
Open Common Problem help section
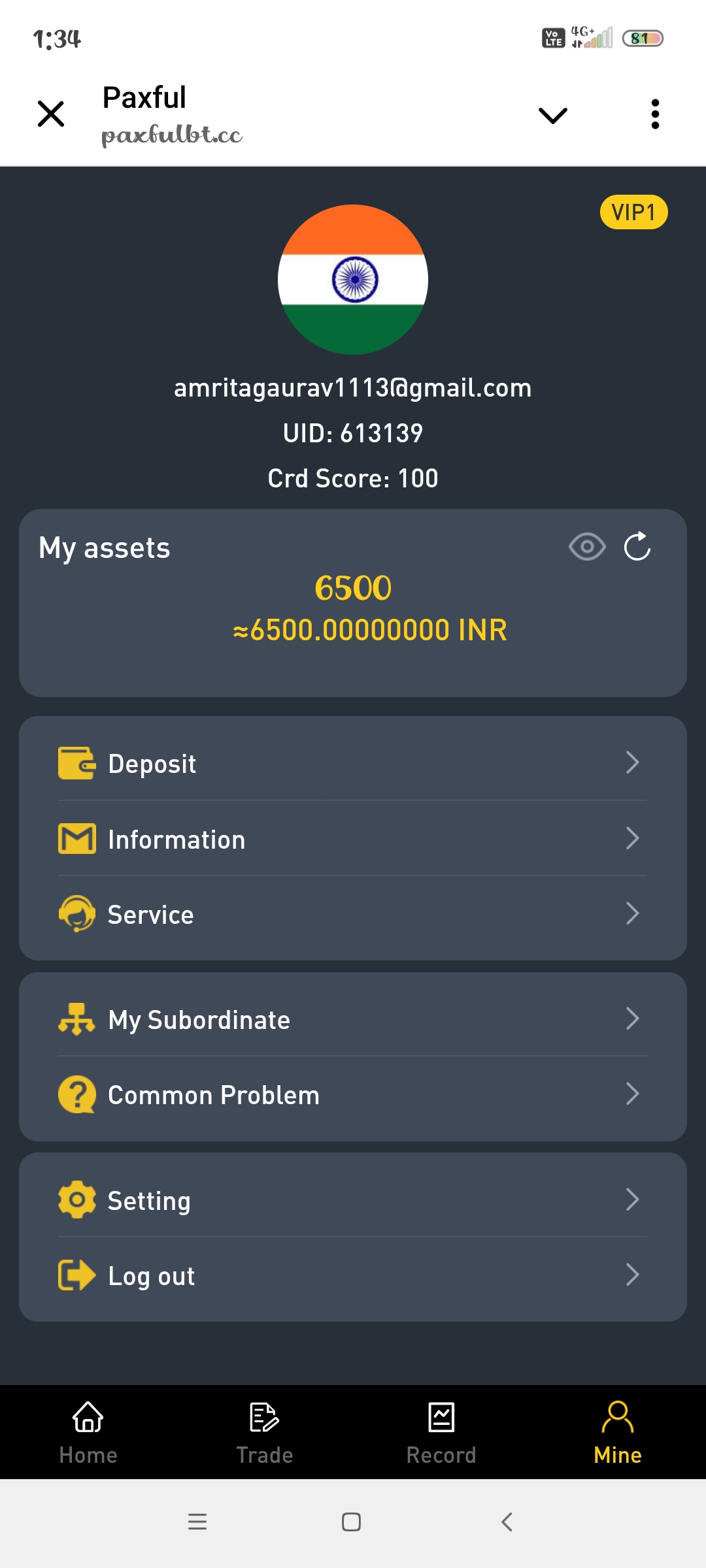[353, 1094]
